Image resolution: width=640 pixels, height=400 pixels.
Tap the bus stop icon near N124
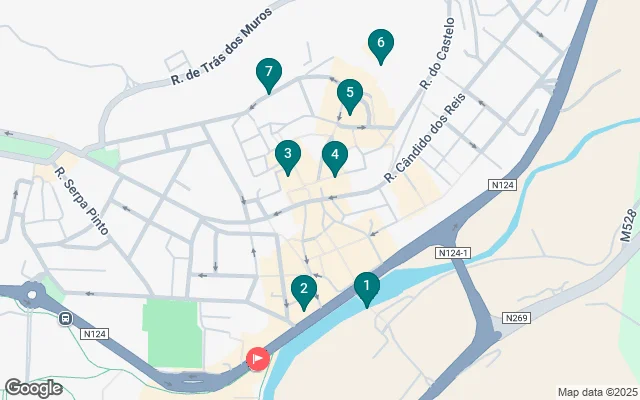coord(65,319)
